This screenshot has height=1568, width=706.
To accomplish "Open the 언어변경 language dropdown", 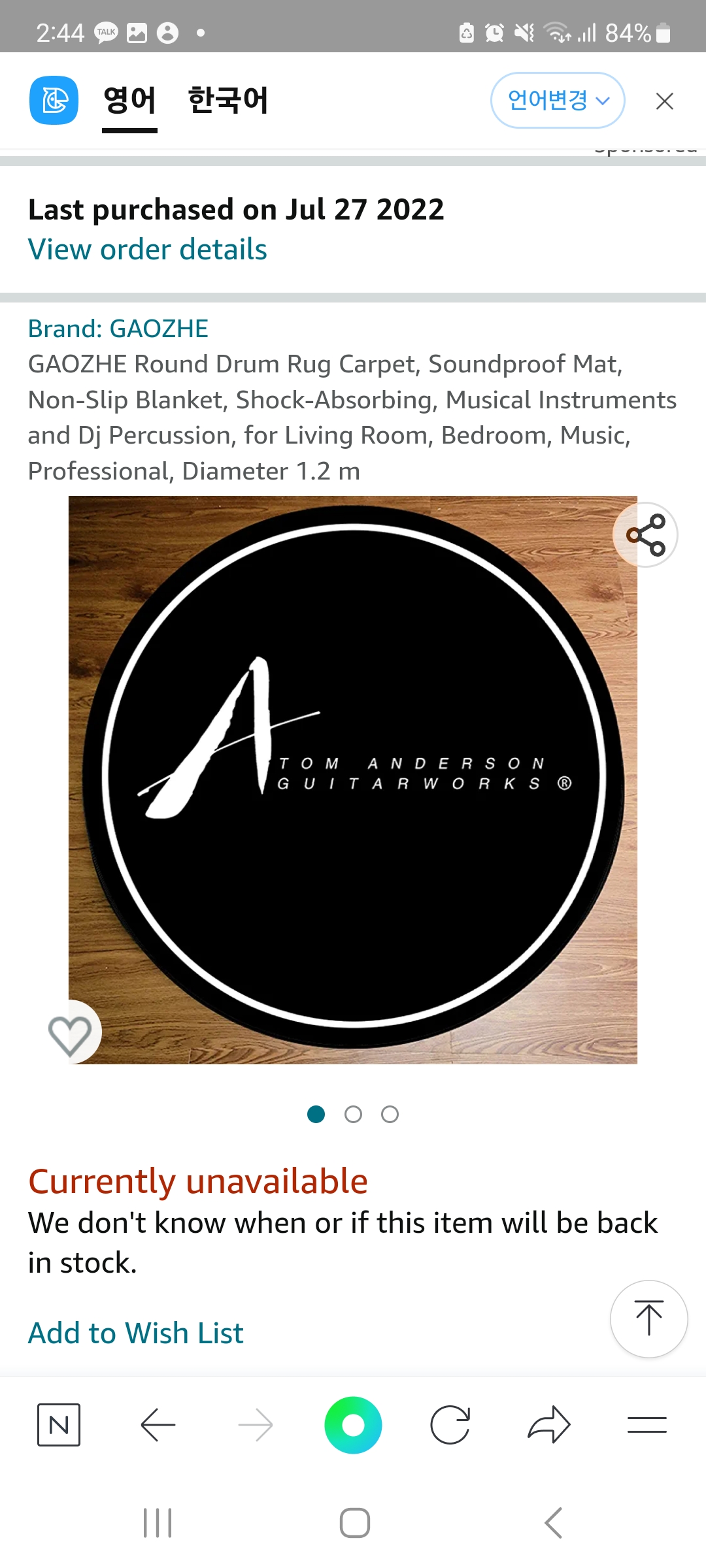I will (558, 101).
